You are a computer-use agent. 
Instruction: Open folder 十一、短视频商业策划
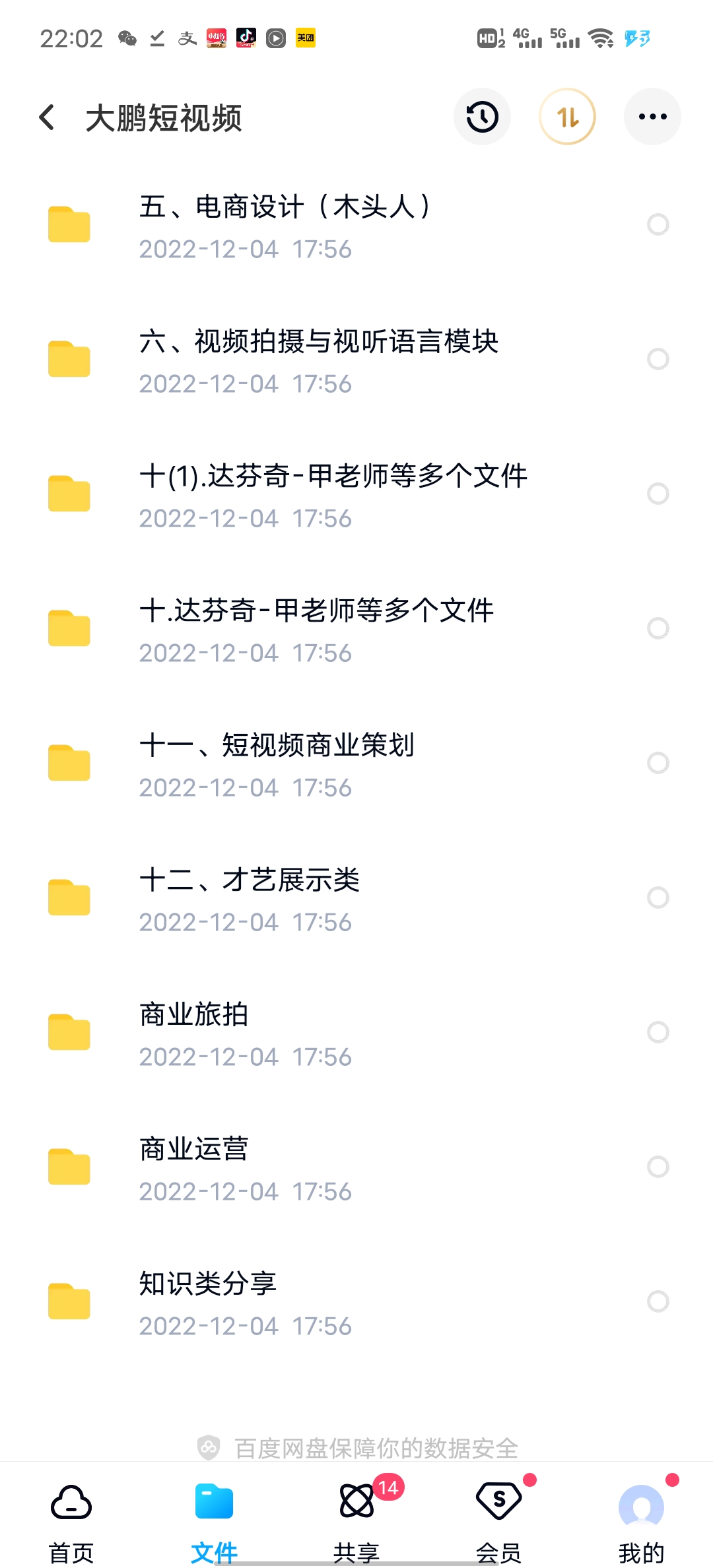277,764
